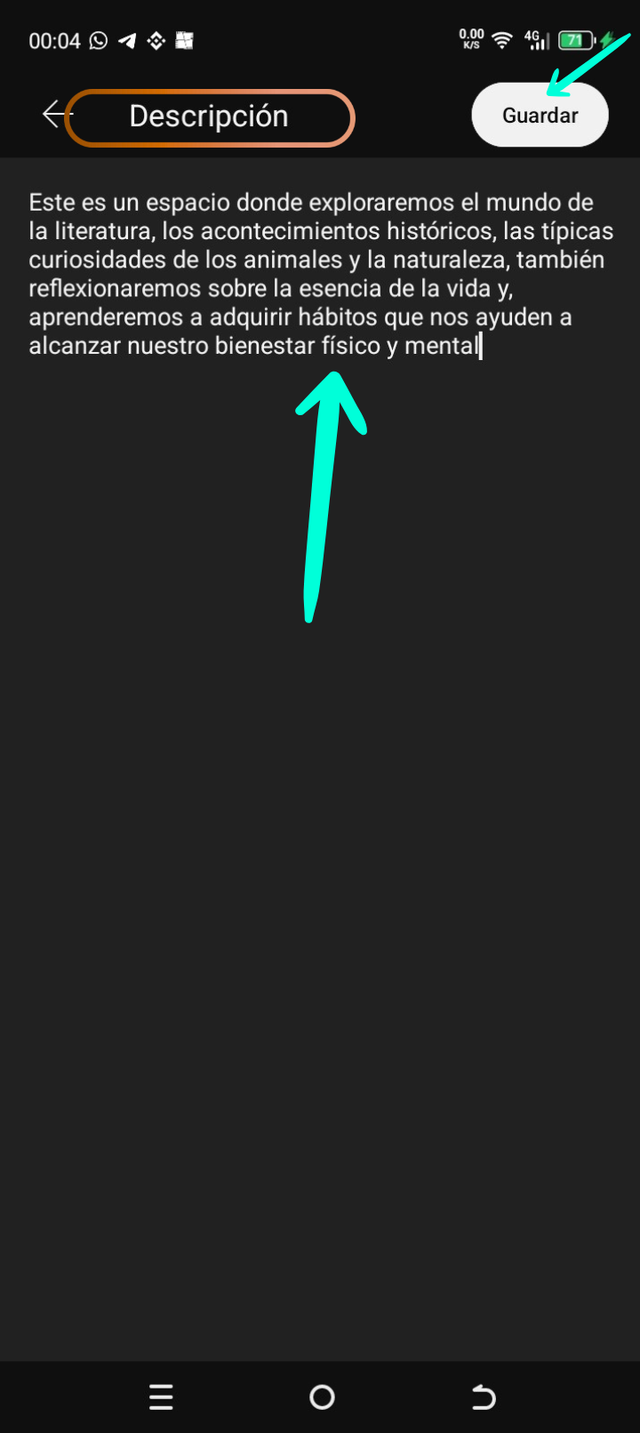Go to home screen via navigation bar
The width and height of the screenshot is (640, 1433).
322,1397
